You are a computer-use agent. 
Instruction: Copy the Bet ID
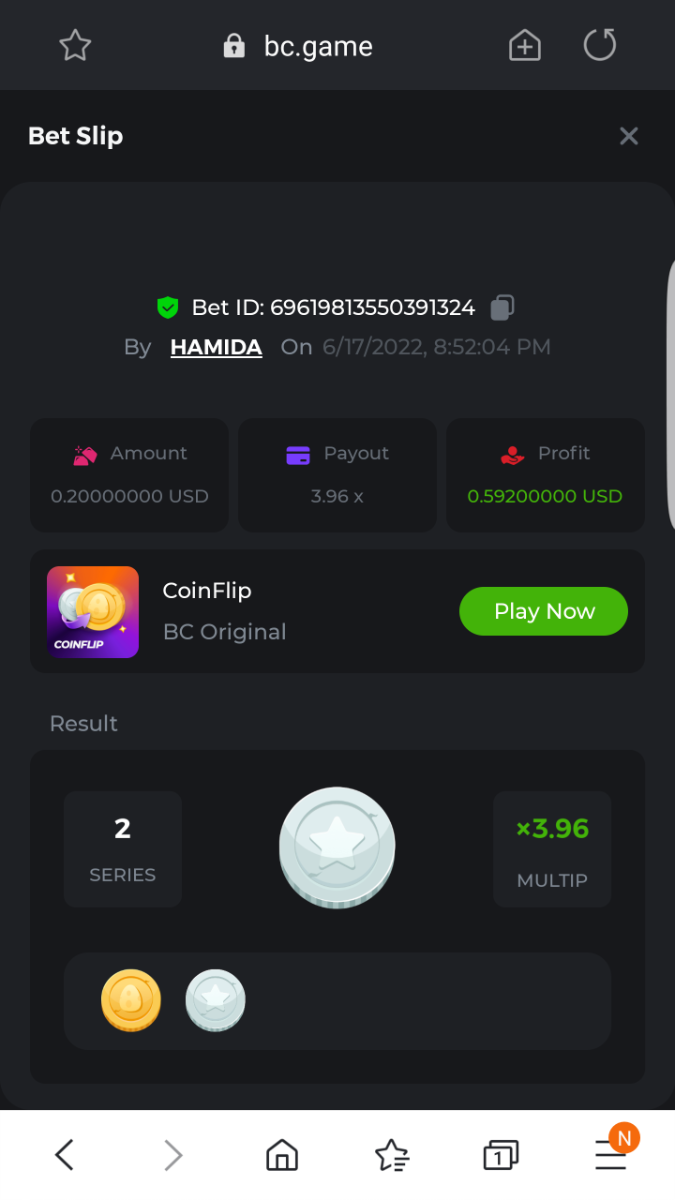point(502,307)
